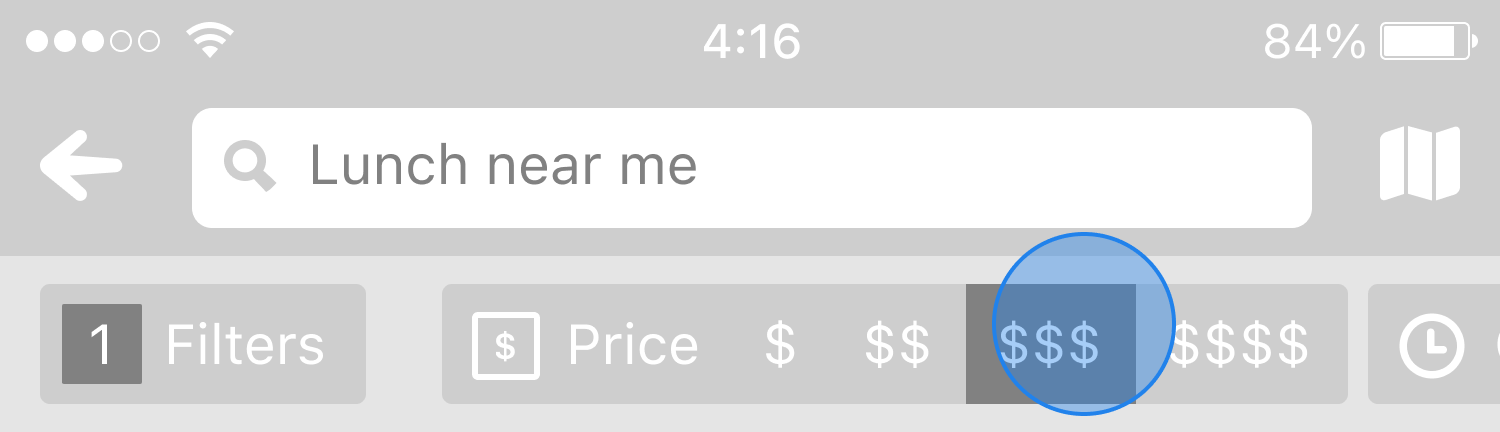1500x432 pixels.
Task: Filter by $$$$ price level
Action: point(1240,344)
